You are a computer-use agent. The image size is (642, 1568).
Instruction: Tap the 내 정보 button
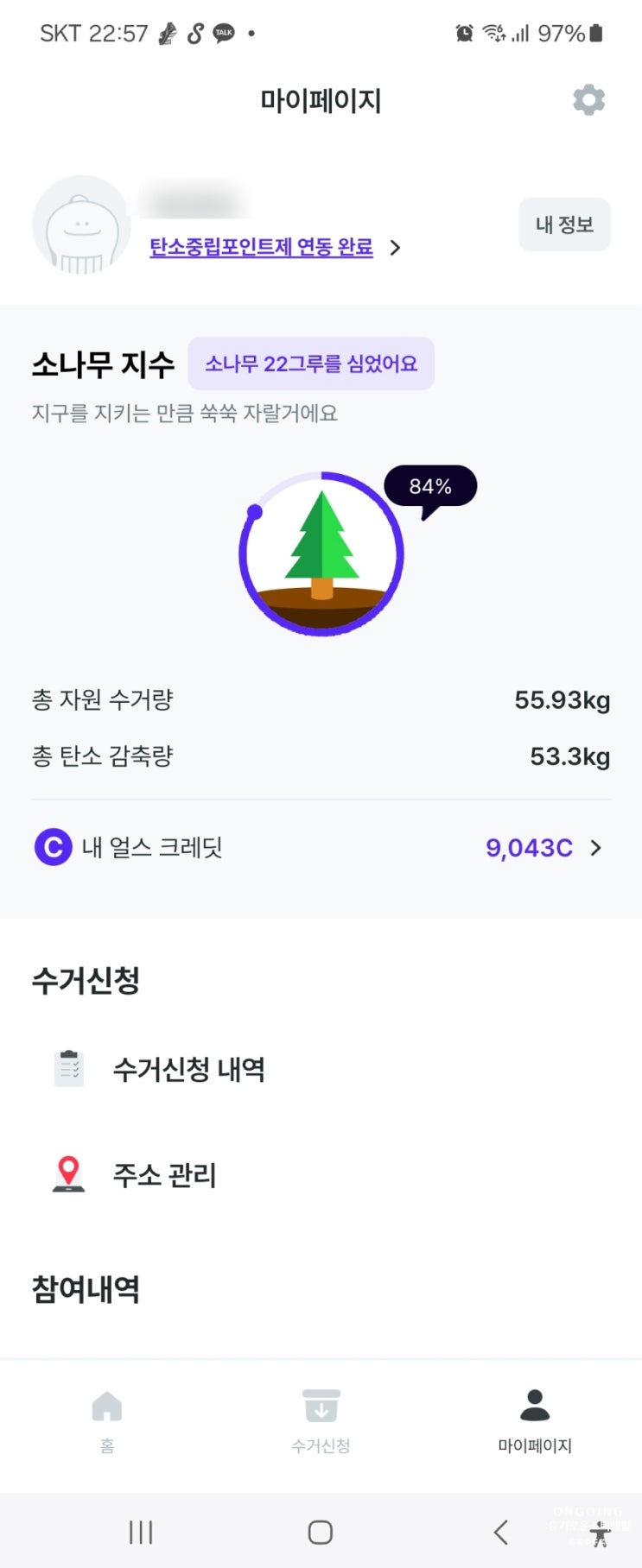pos(564,224)
